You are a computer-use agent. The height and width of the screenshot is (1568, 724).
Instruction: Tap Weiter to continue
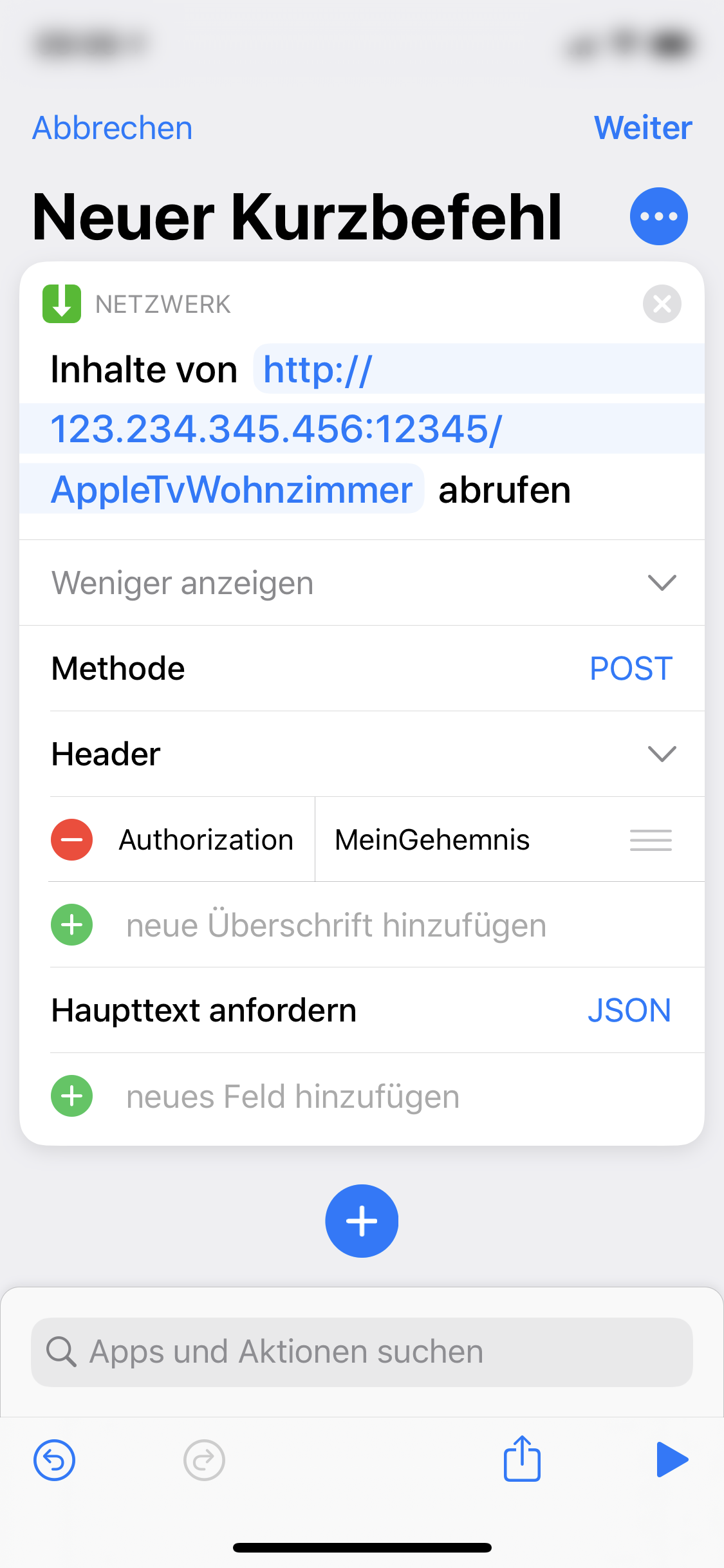(x=642, y=128)
